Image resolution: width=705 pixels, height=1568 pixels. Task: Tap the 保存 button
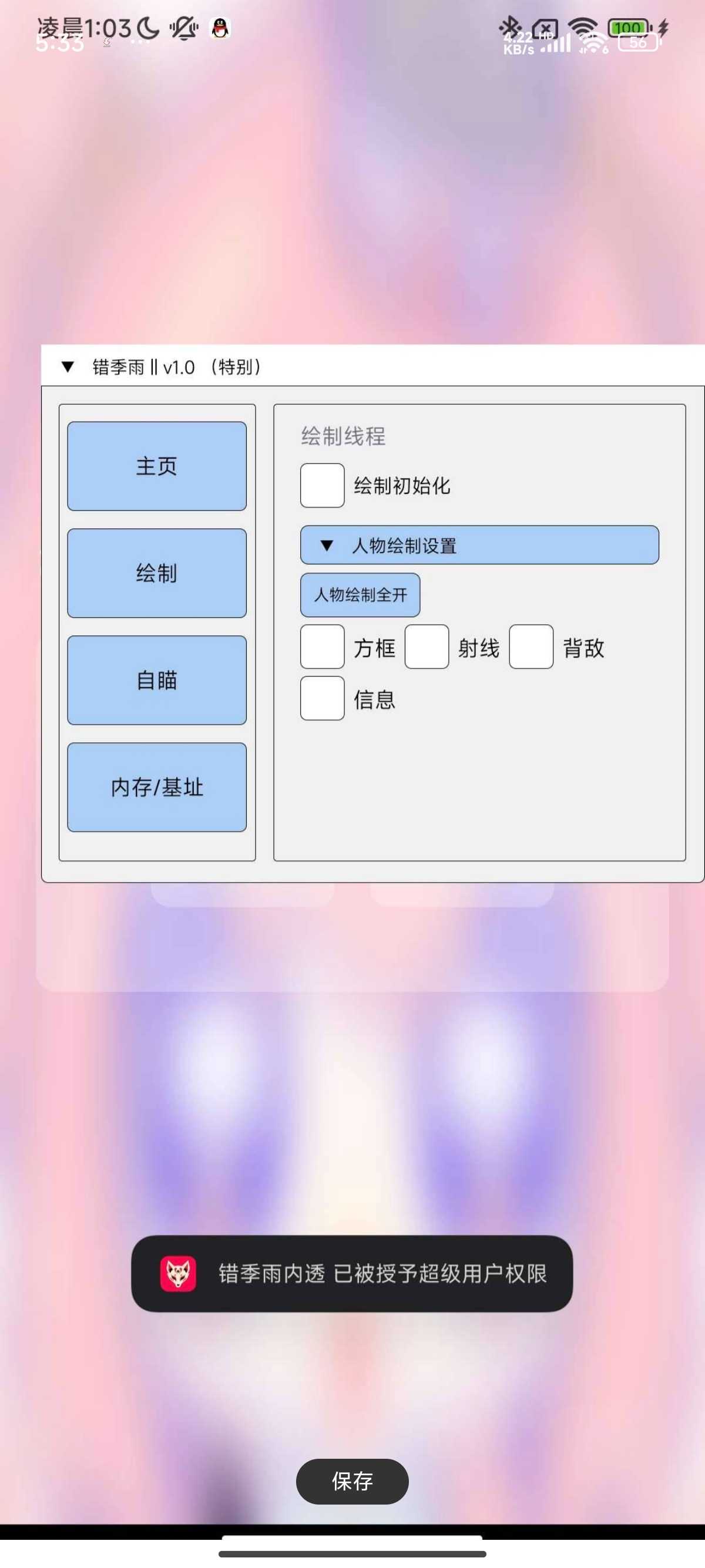tap(352, 1481)
